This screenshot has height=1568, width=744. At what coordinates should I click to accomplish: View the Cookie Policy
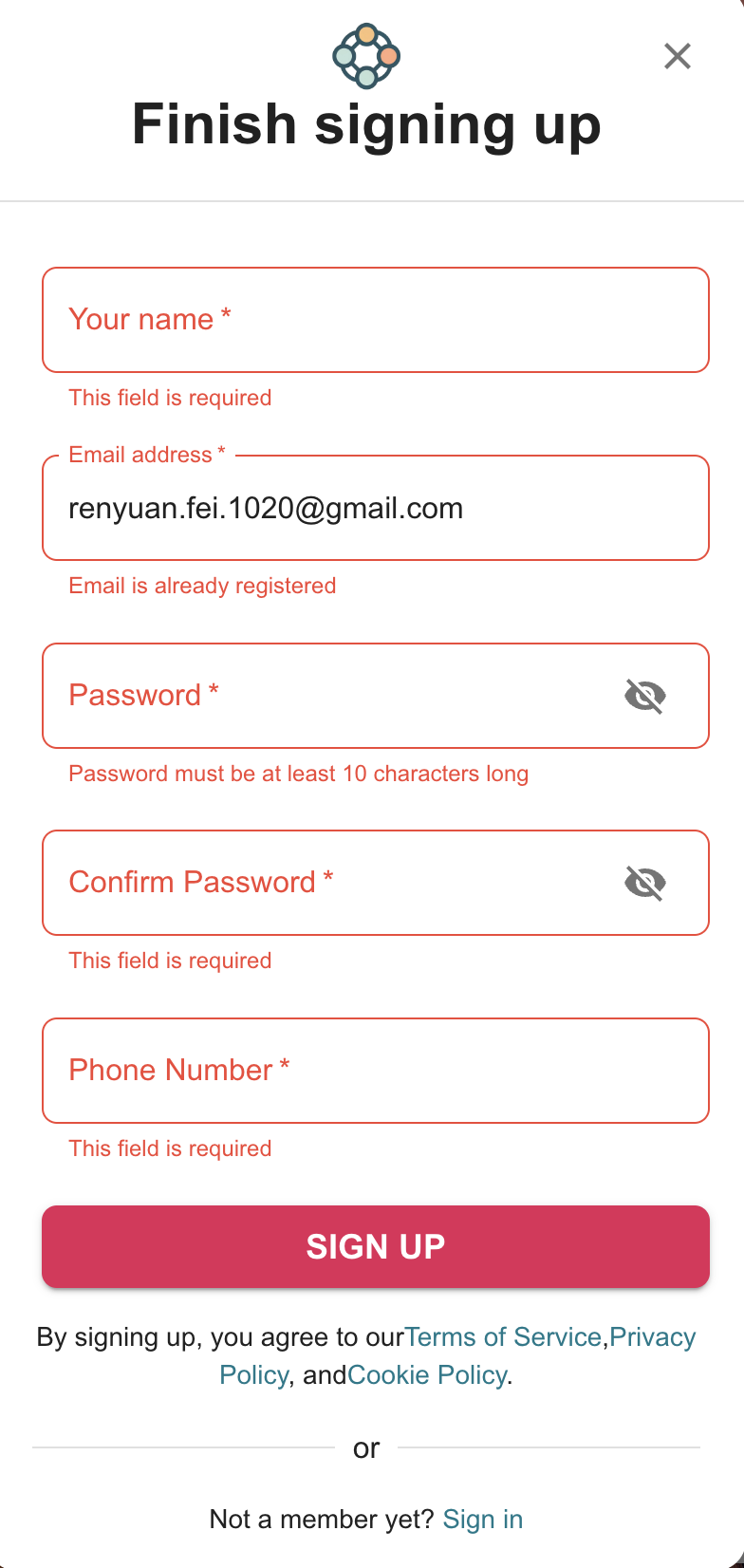(427, 1375)
